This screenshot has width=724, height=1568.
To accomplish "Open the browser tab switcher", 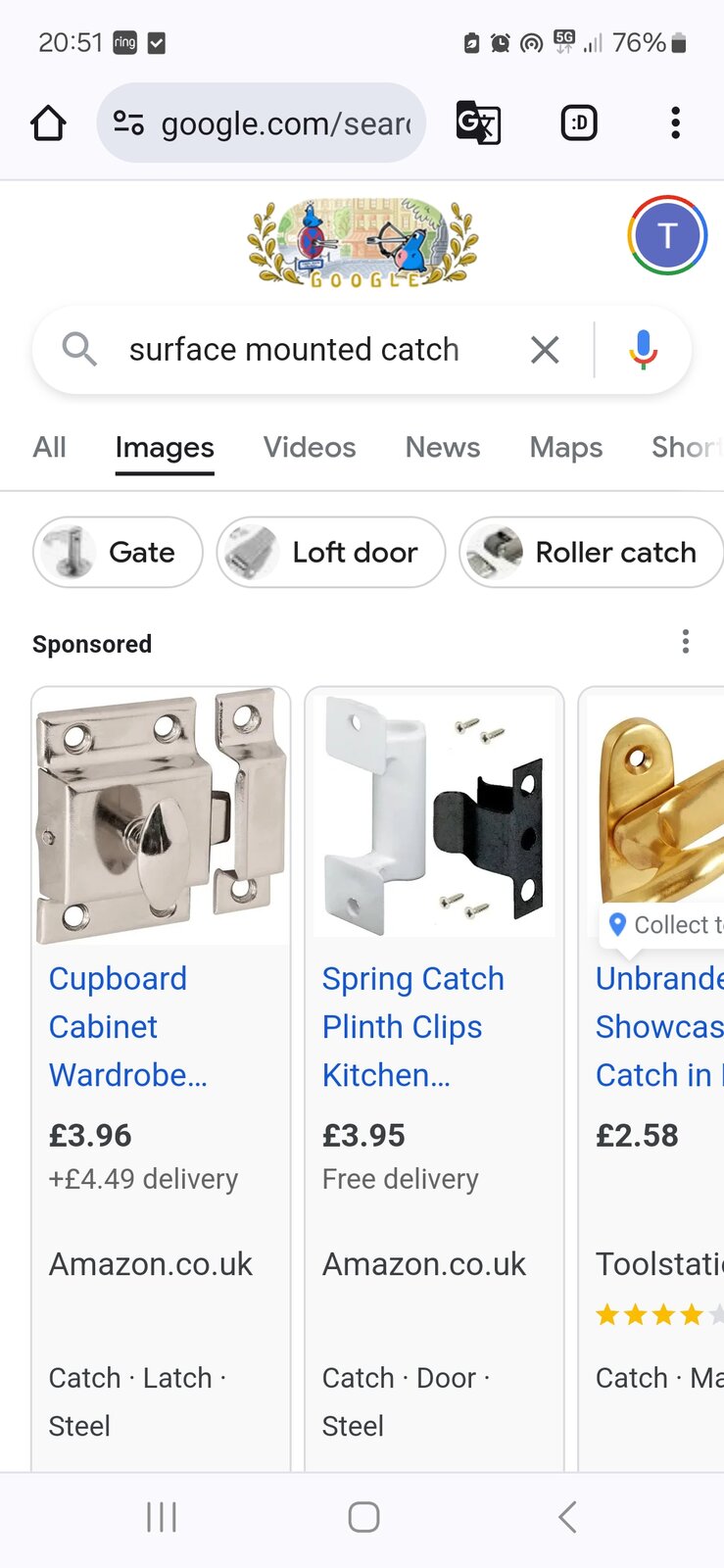I will (x=579, y=123).
